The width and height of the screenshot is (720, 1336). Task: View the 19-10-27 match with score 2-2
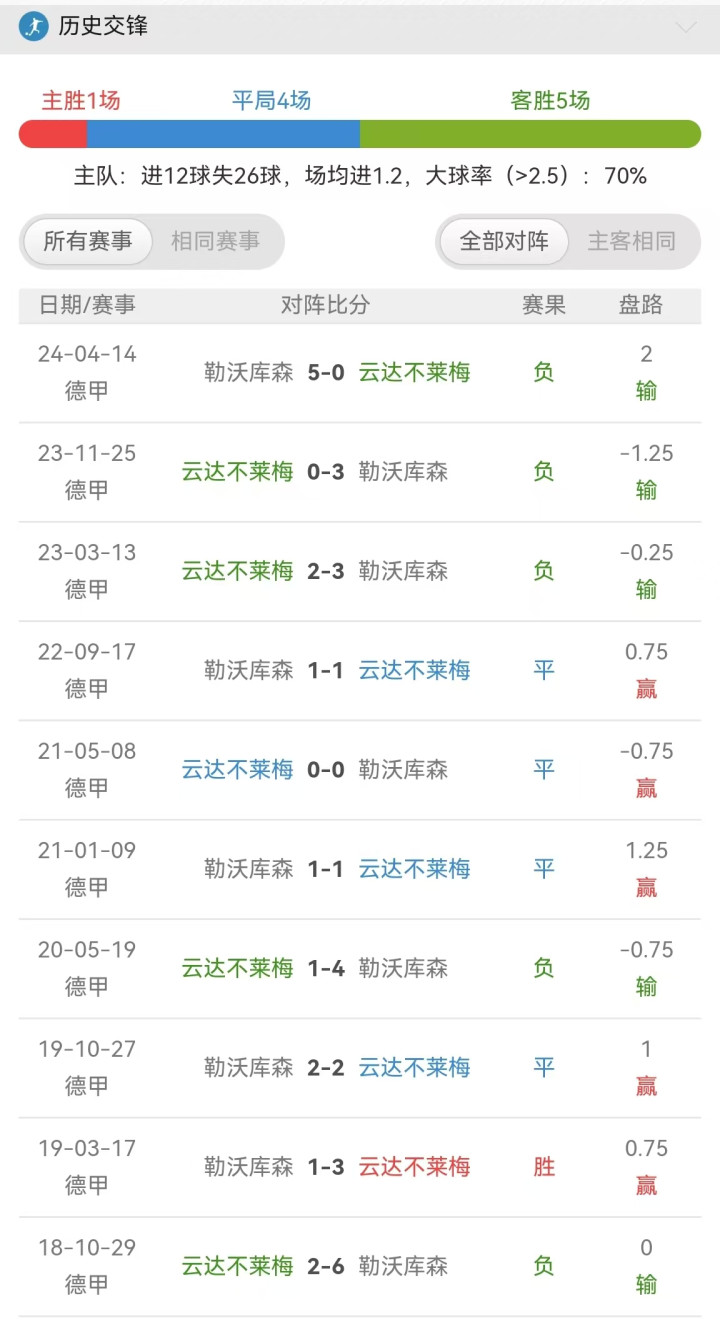(x=360, y=1067)
